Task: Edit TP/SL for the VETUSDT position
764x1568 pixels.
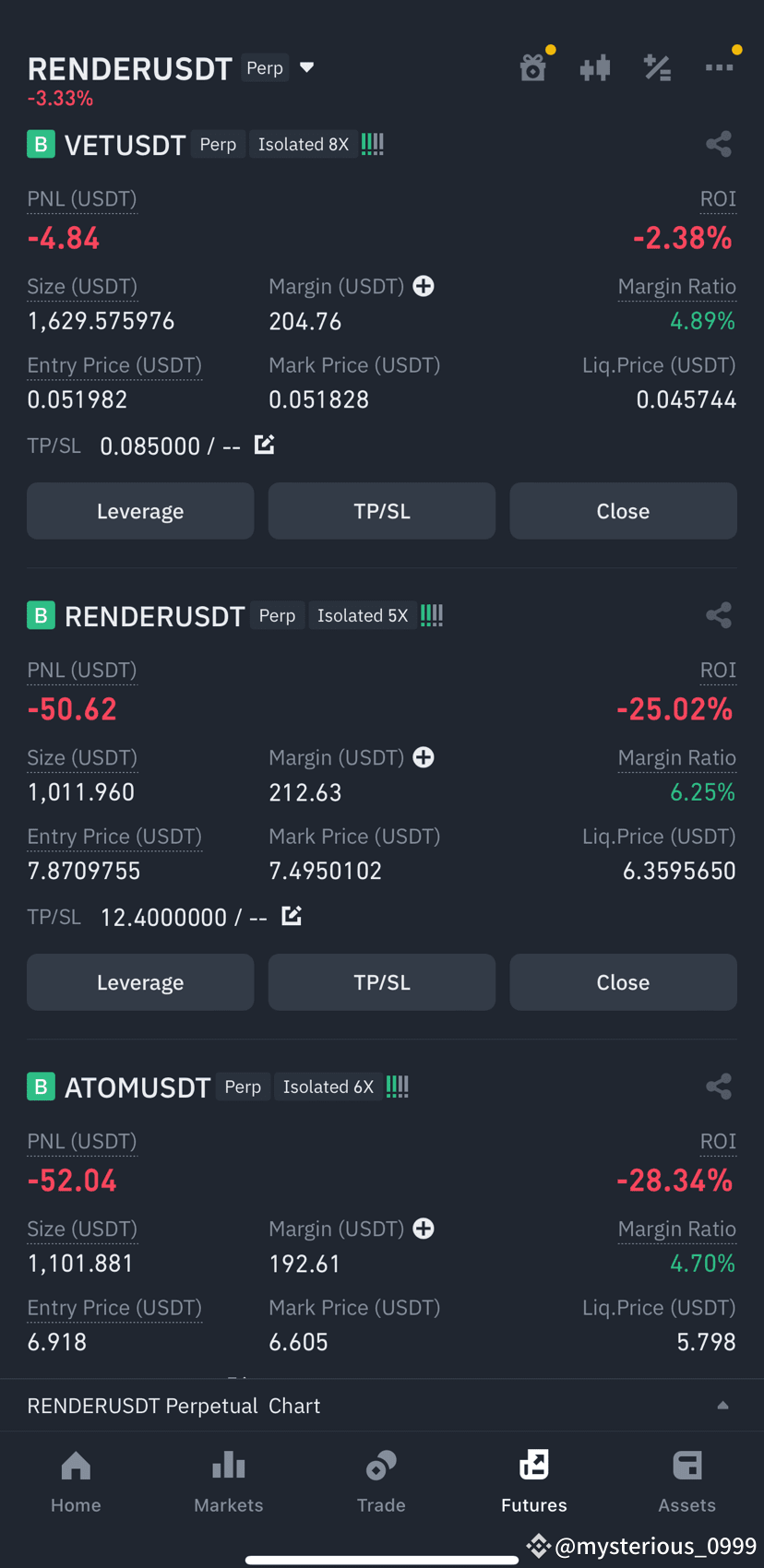Action: tap(264, 445)
